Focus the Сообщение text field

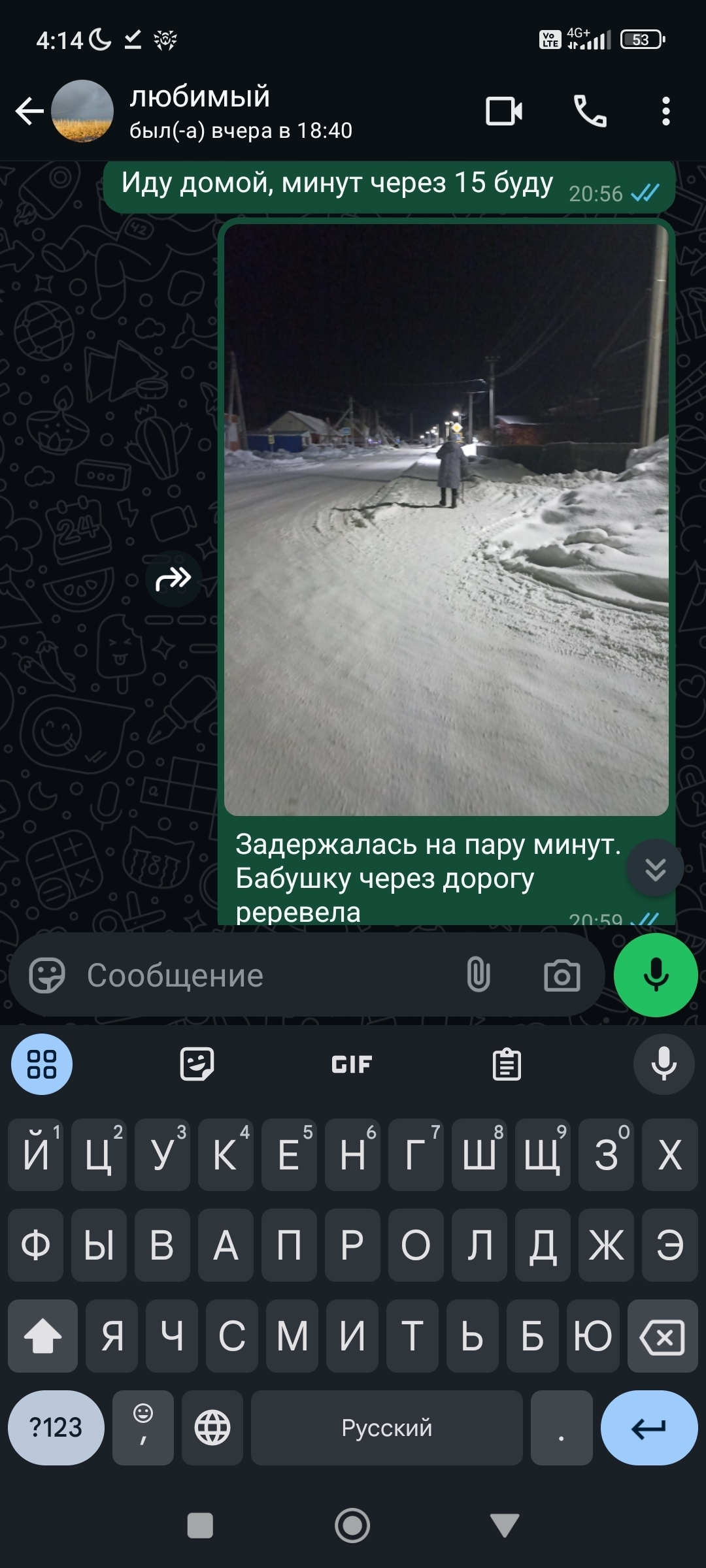pyautogui.click(x=261, y=975)
